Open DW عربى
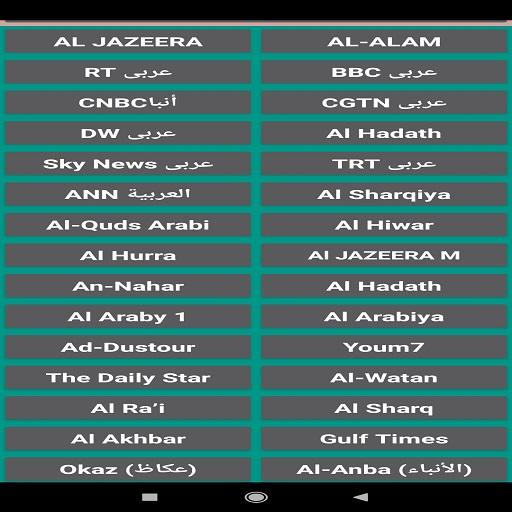Screen dimensions: 512x512 click(x=128, y=133)
